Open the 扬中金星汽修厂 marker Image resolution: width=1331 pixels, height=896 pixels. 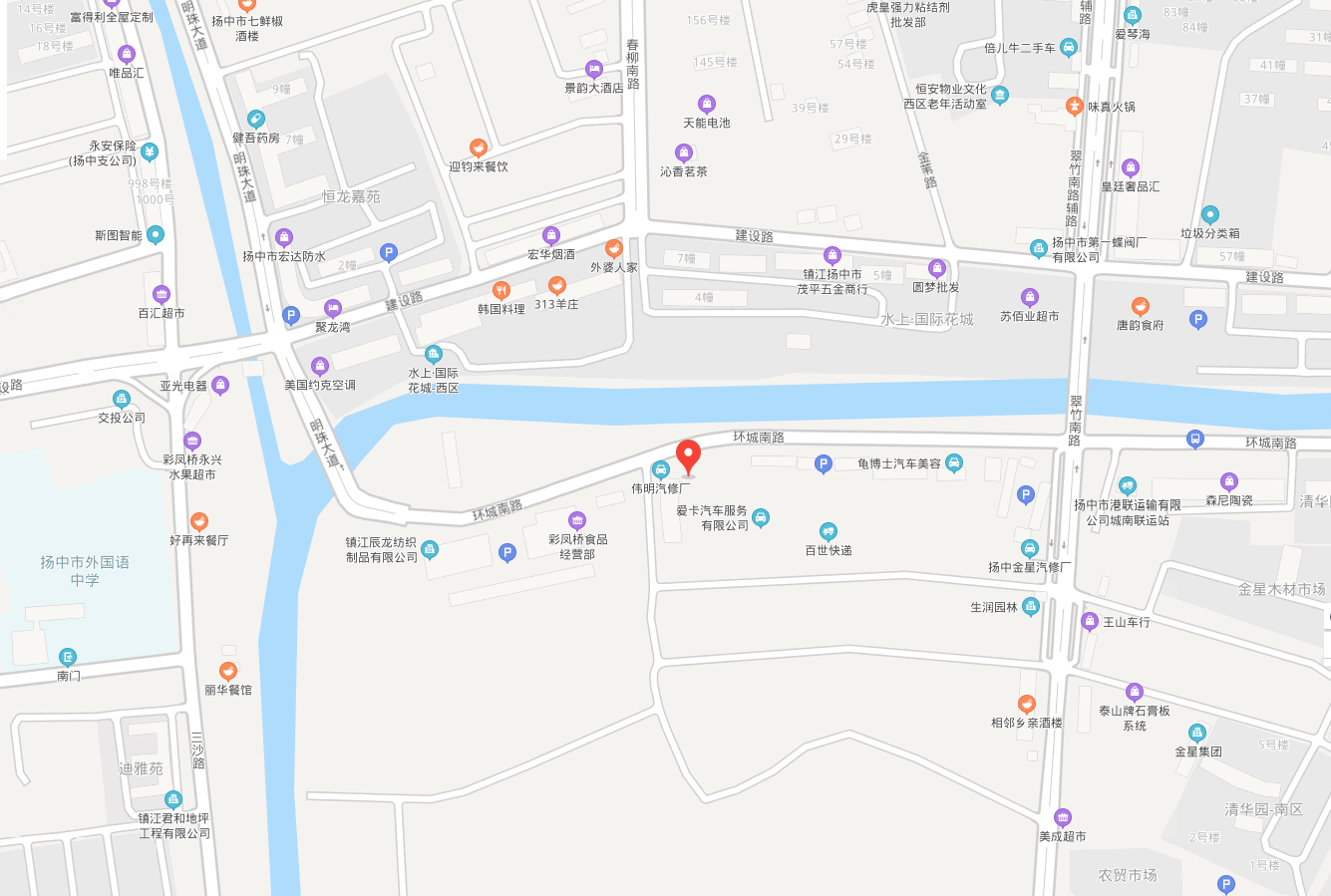[x=1030, y=548]
